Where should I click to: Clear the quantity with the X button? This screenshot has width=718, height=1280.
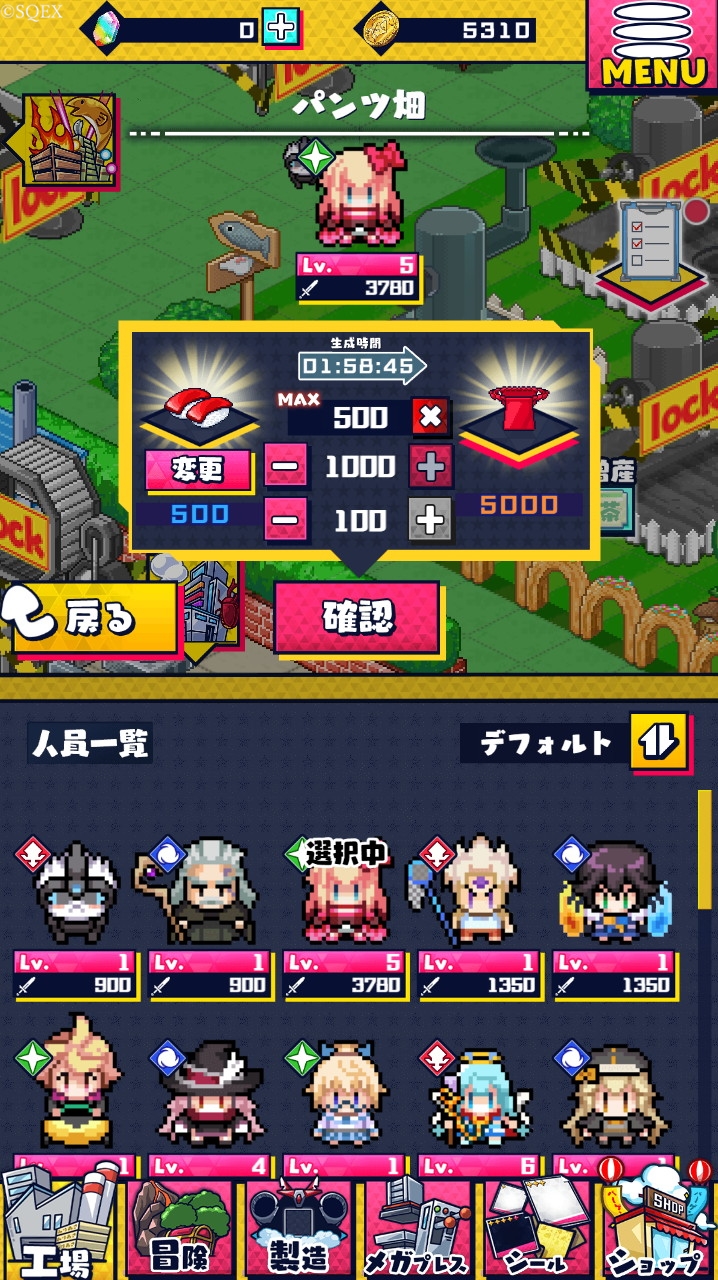click(x=431, y=416)
